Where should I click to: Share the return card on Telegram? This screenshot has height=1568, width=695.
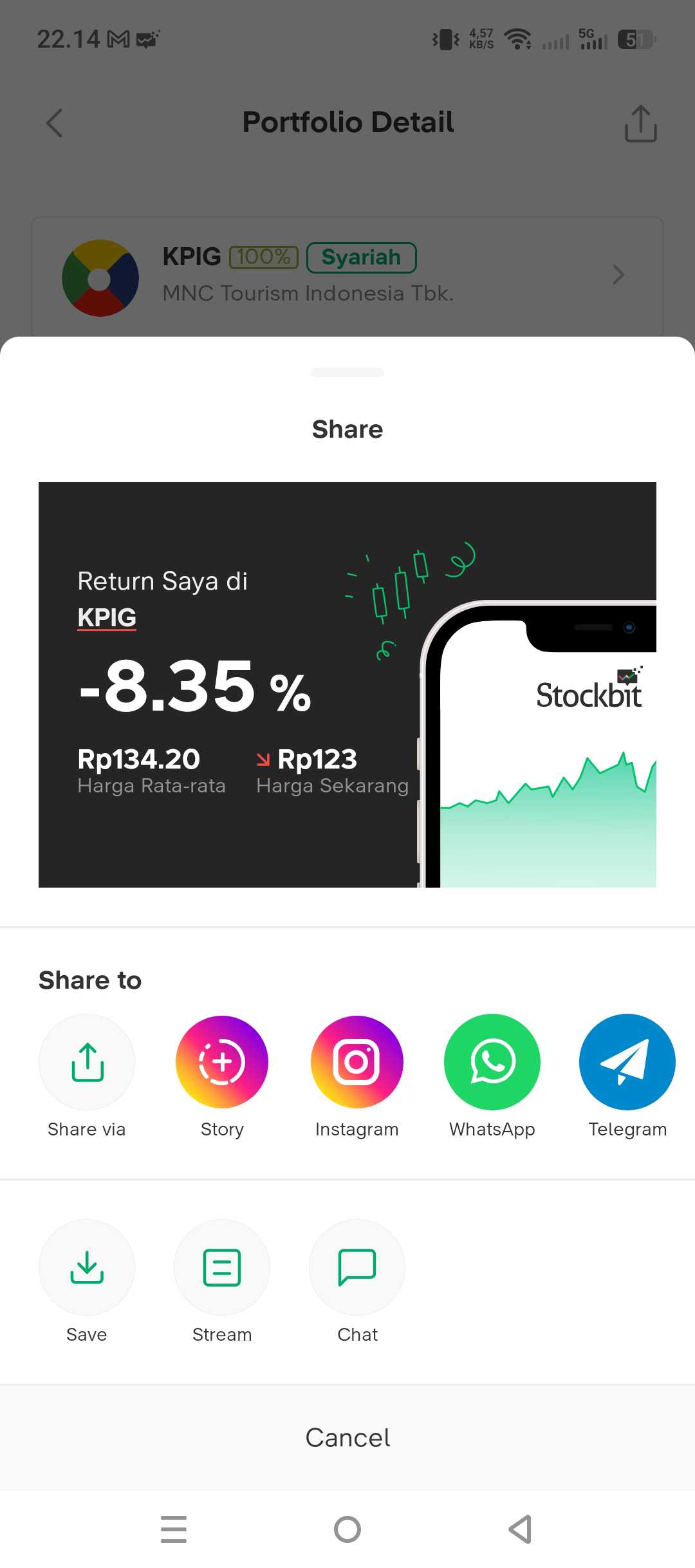(x=627, y=1062)
